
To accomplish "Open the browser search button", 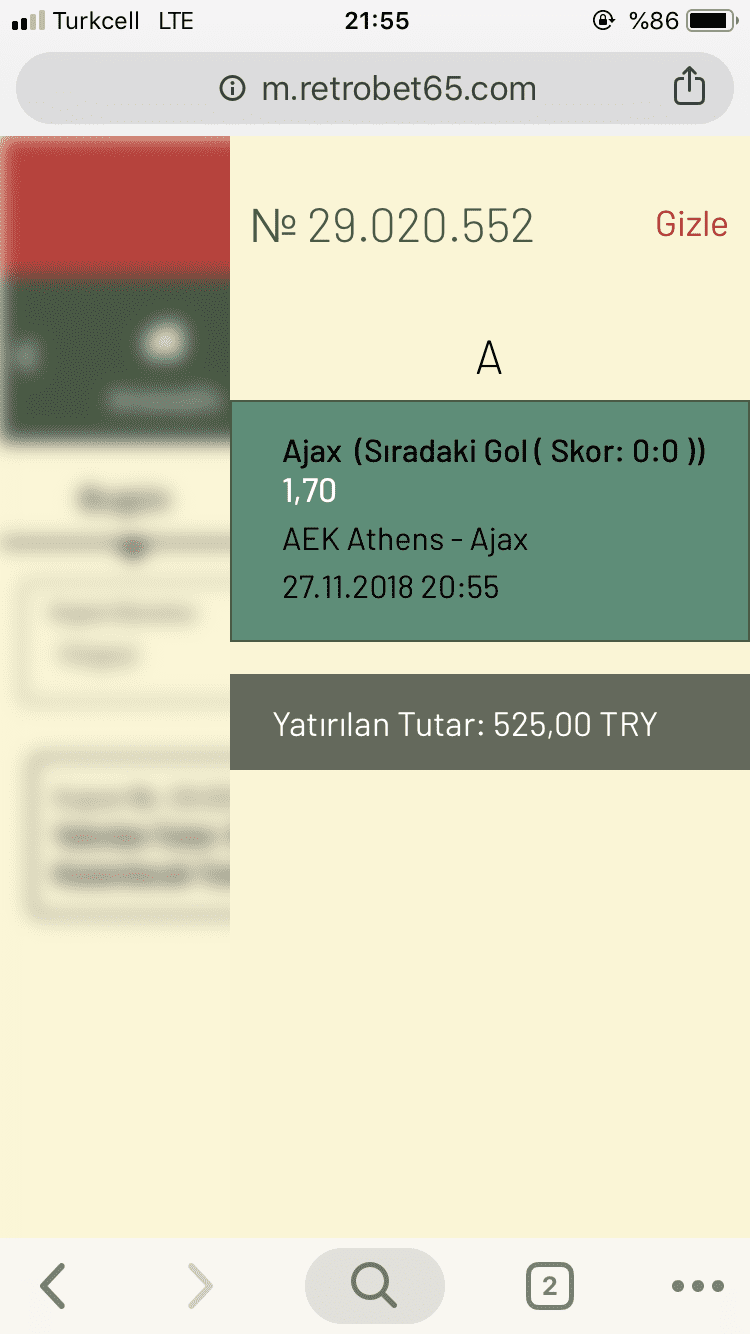I will 375,1286.
